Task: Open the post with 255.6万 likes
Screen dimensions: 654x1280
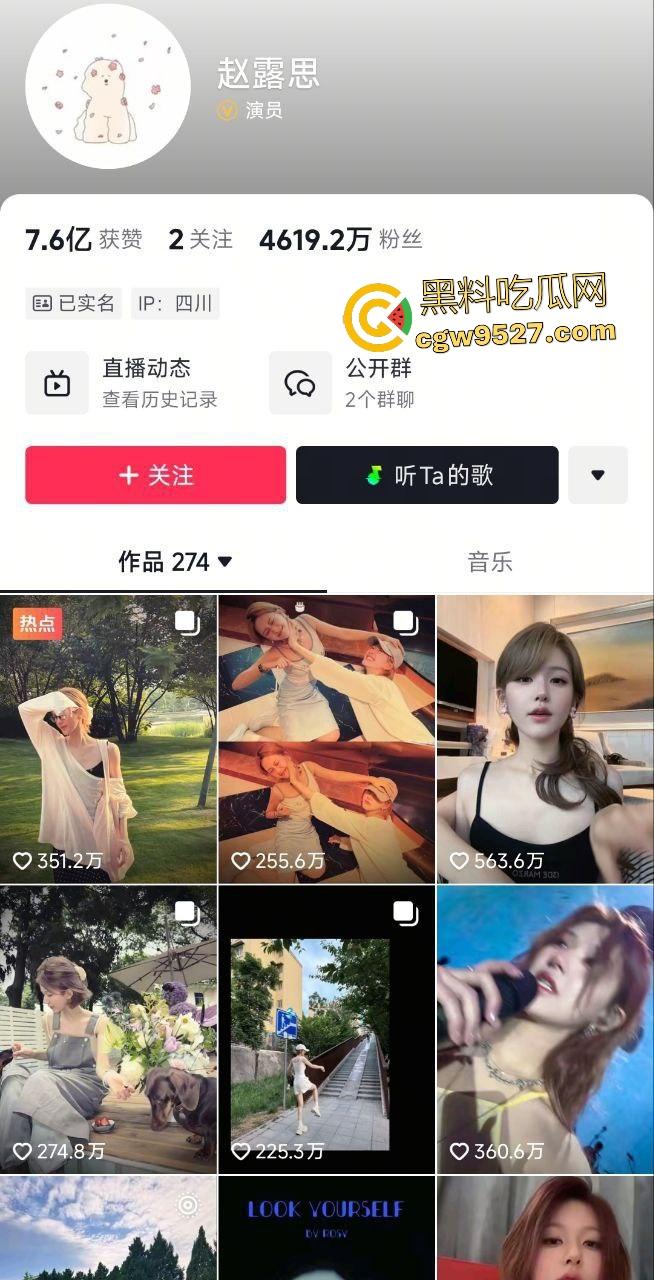Action: [x=326, y=739]
